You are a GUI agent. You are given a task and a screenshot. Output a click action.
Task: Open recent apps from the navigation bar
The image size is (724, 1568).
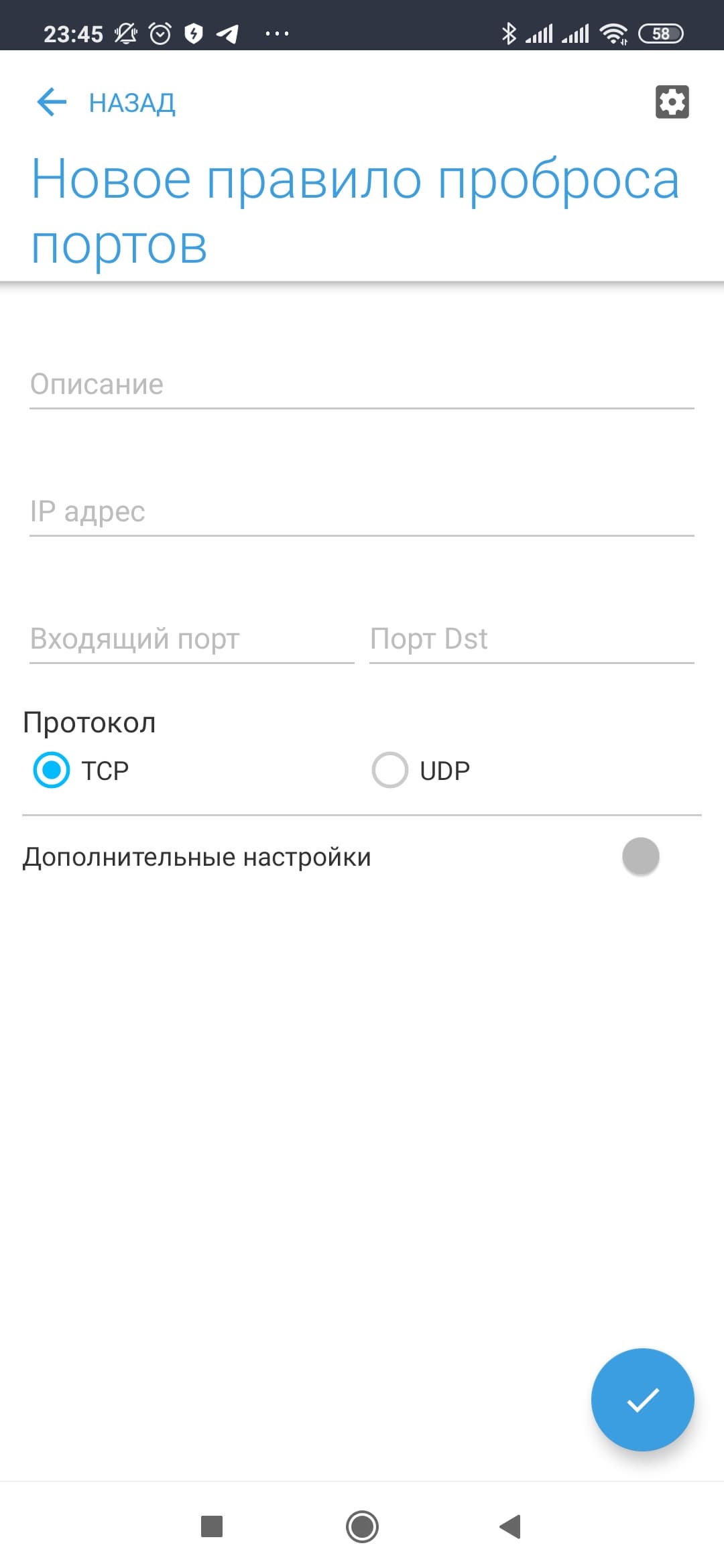point(212,1526)
